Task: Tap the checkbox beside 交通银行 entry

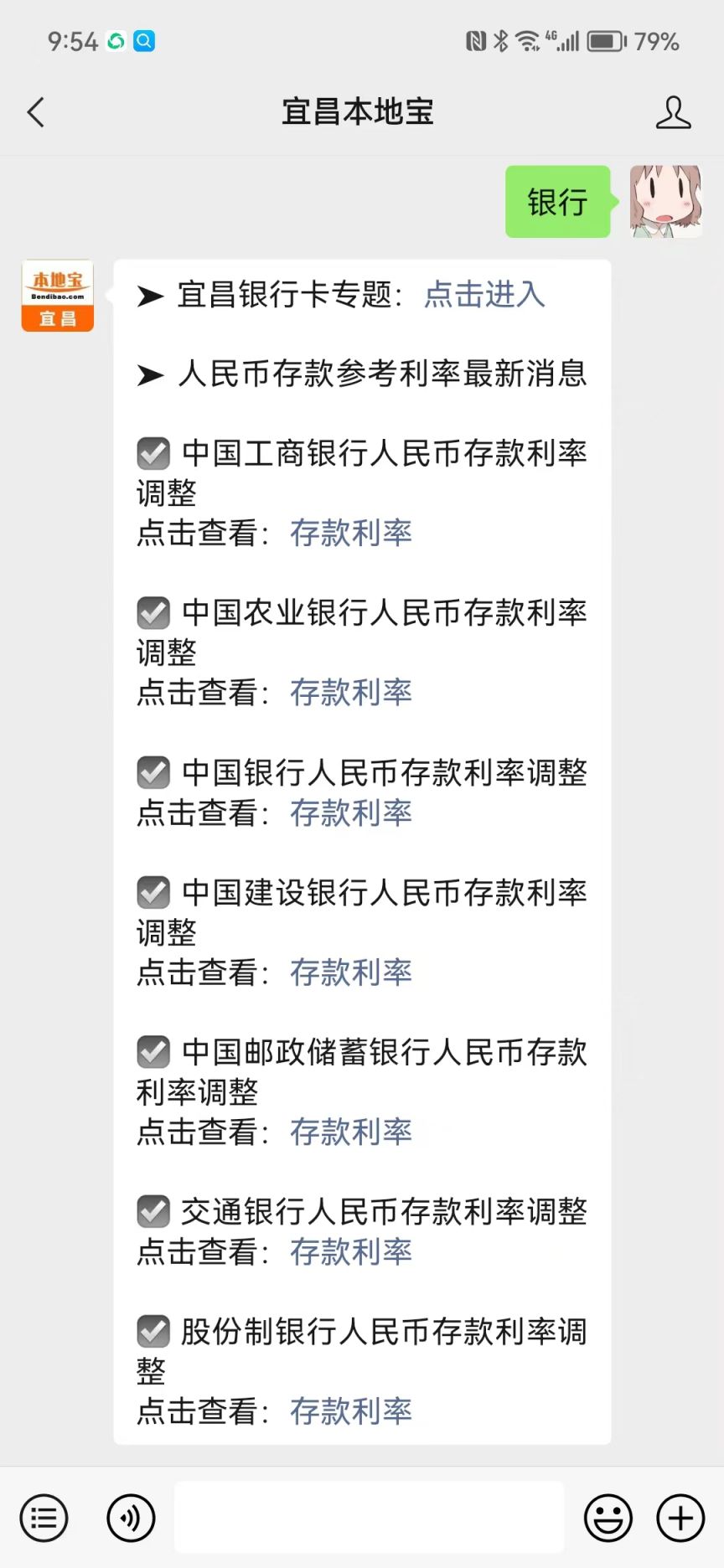Action: coord(153,1210)
